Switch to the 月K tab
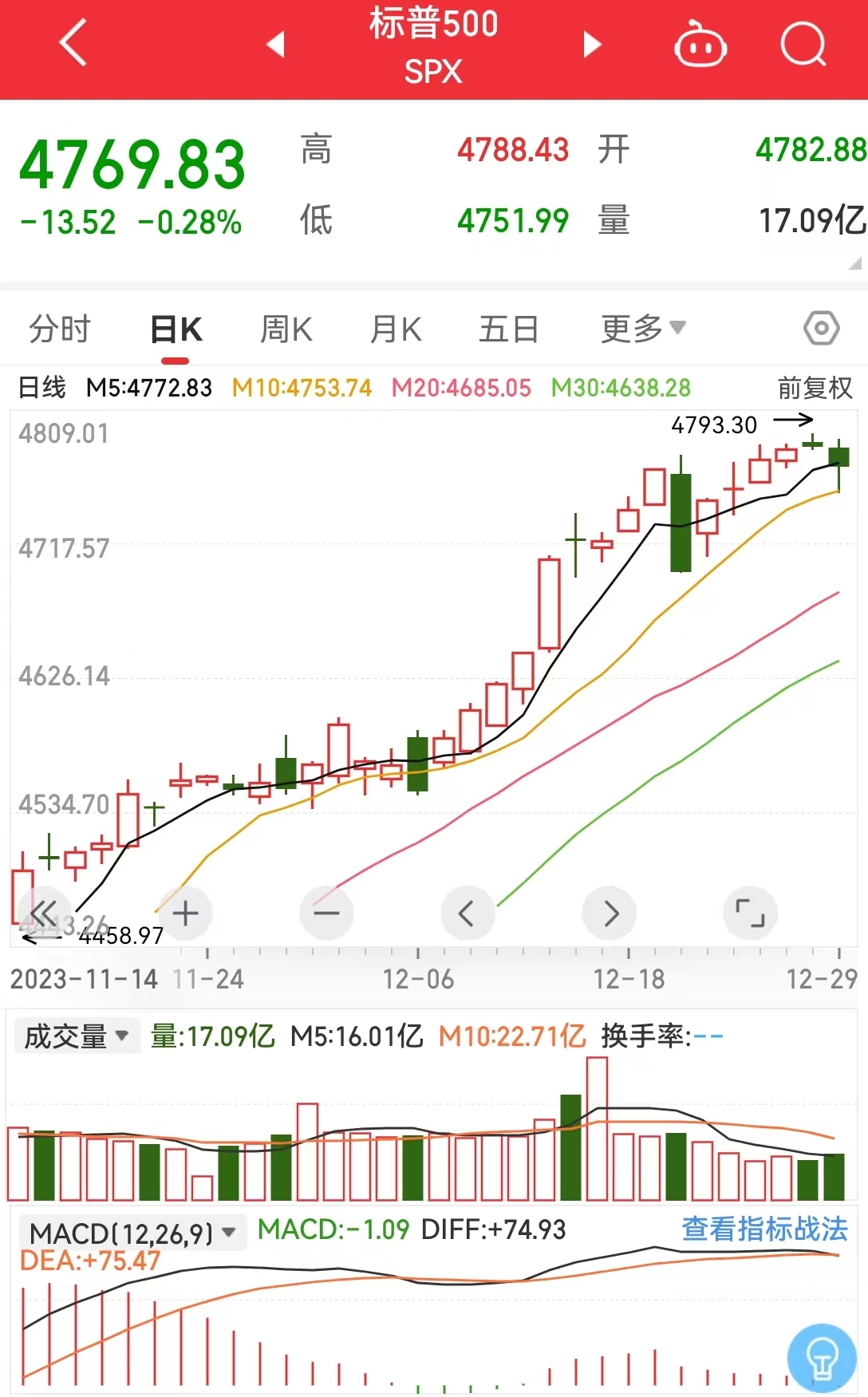This screenshot has width=868, height=1397. pos(396,329)
